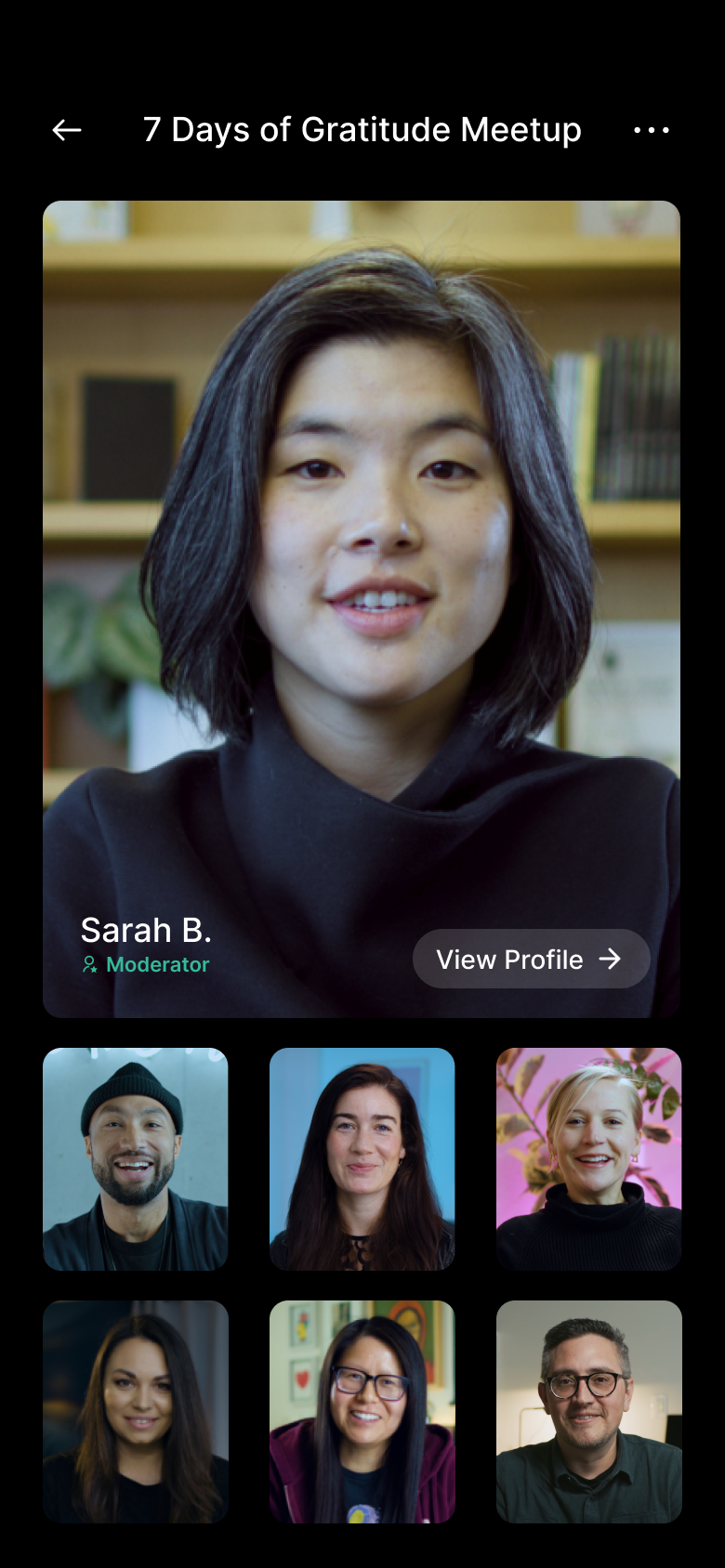This screenshot has width=725, height=1568.
Task: Select the participant in the green shirt
Action: [x=588, y=1411]
